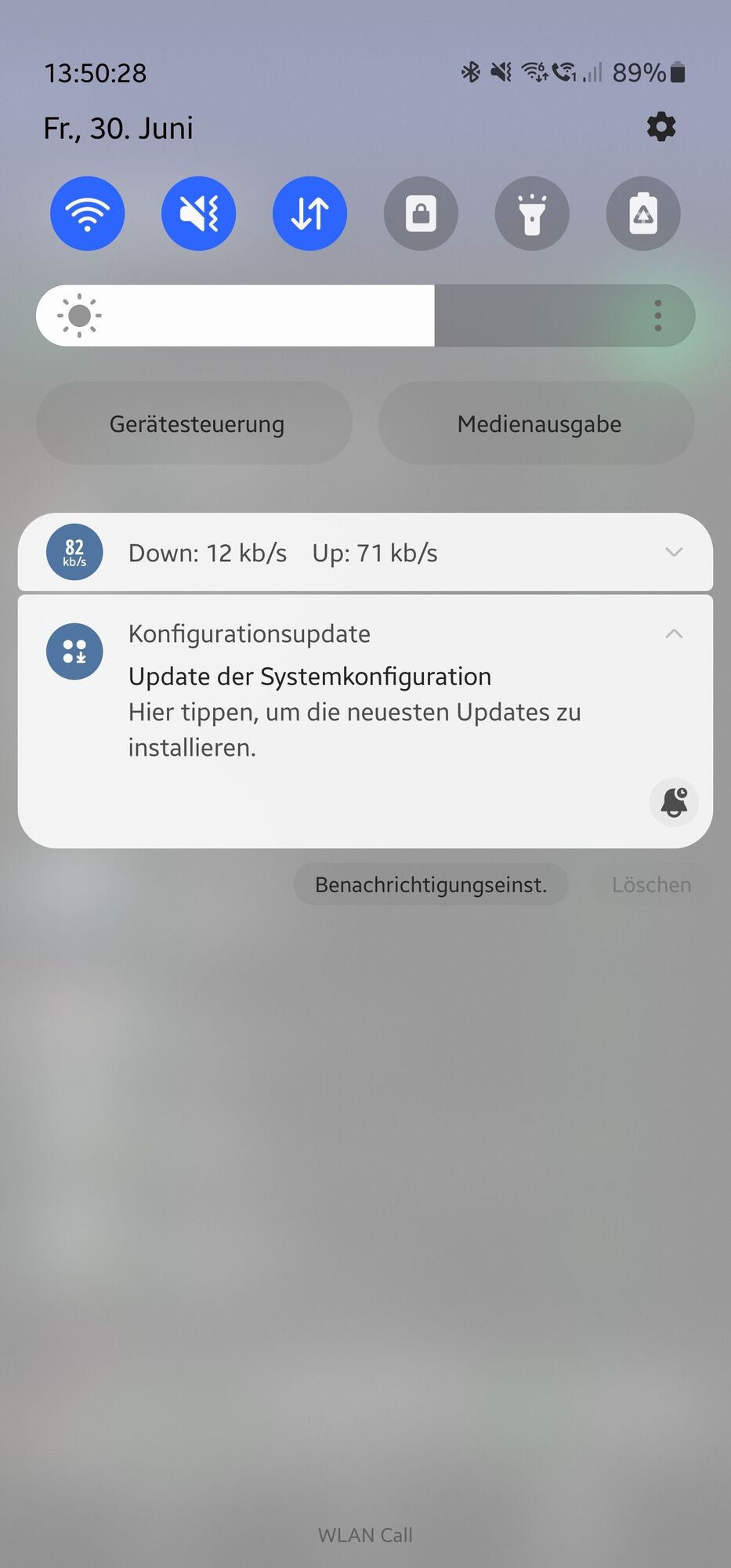The image size is (731, 1568).
Task: Open the brightness options three-dot menu
Action: (x=657, y=315)
